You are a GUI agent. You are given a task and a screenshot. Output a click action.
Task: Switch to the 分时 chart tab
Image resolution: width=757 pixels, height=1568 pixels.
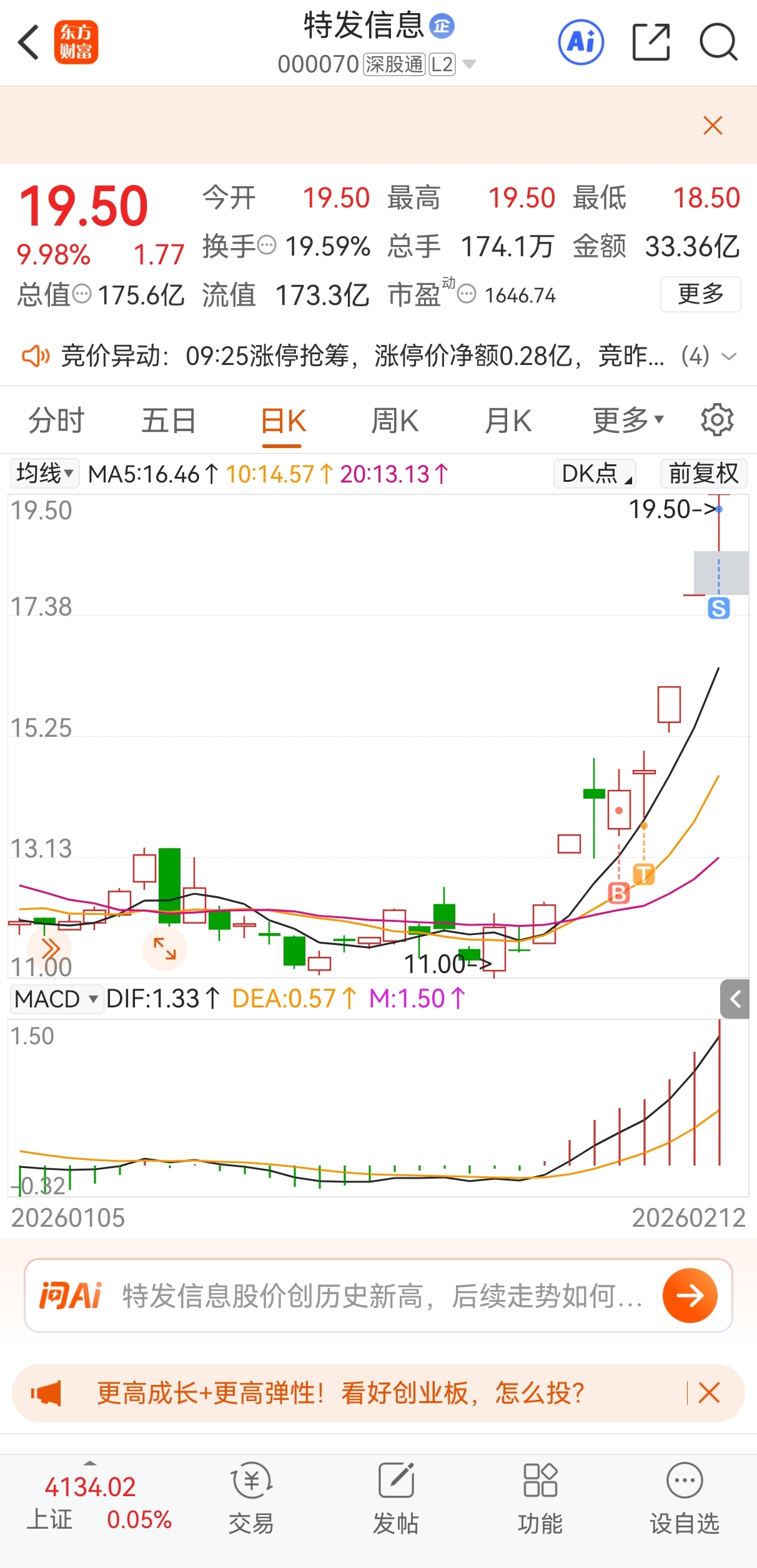pyautogui.click(x=56, y=420)
